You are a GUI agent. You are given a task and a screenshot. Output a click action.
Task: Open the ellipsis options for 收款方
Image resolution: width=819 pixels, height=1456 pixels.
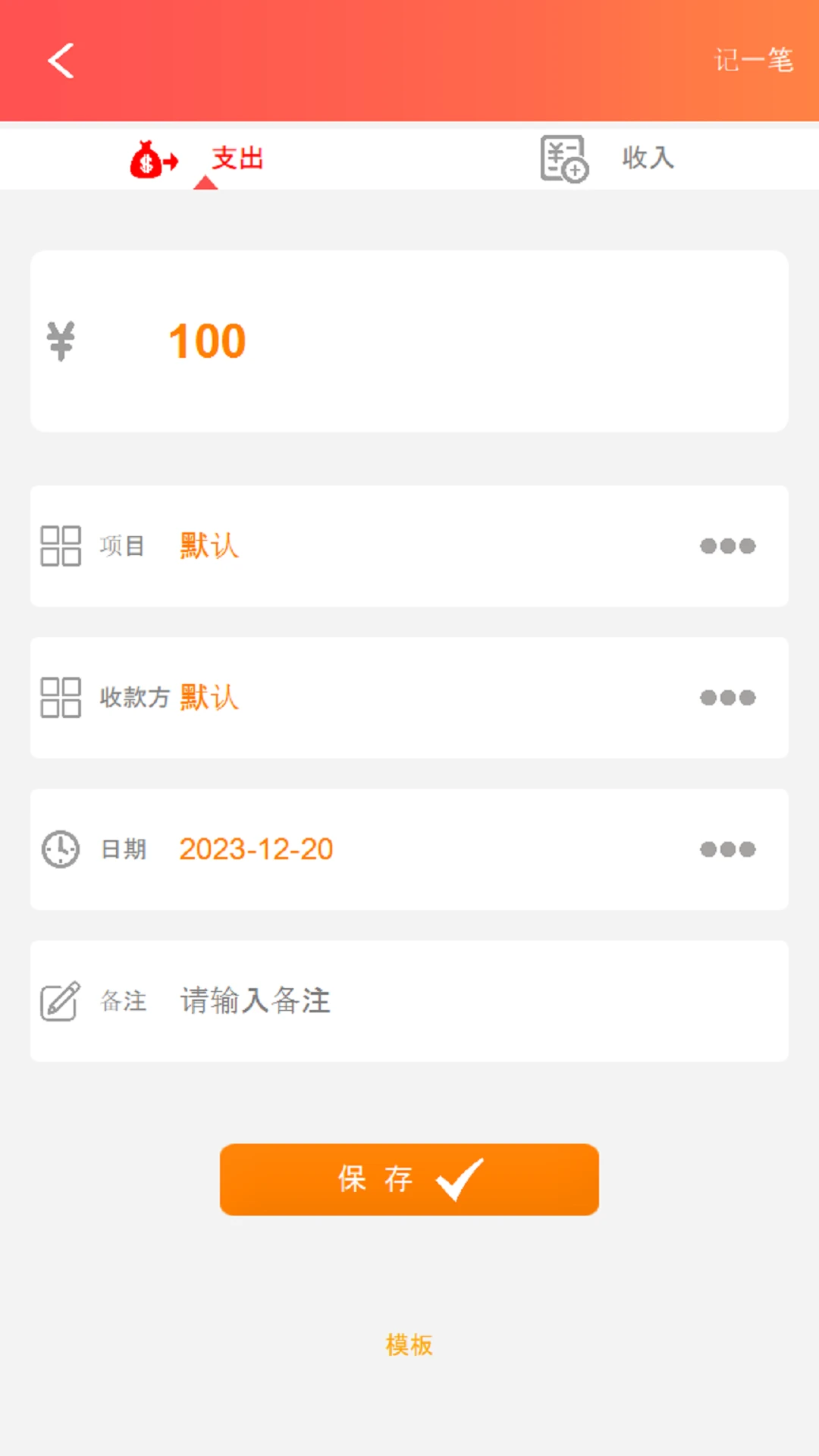click(728, 698)
